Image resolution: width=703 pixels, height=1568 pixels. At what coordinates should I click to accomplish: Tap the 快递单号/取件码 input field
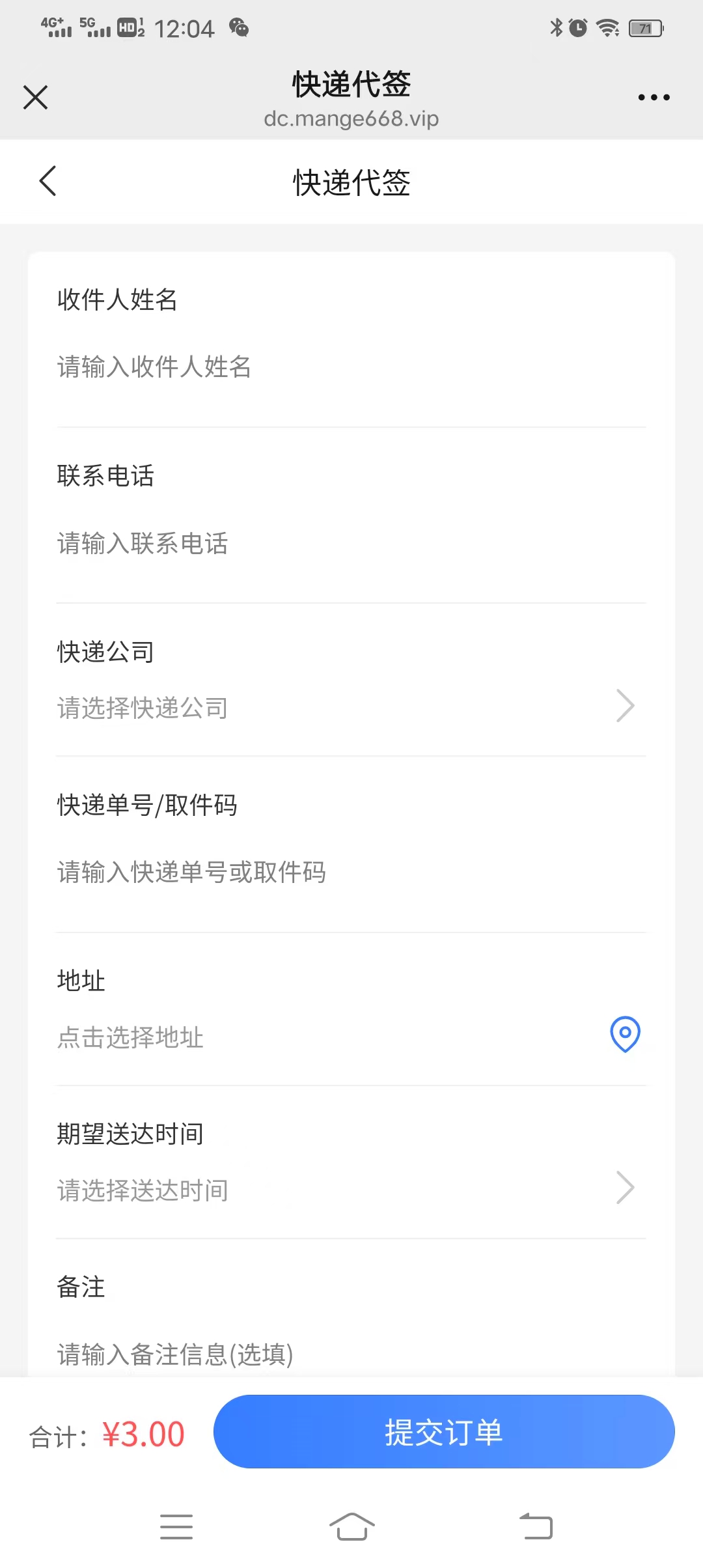351,873
